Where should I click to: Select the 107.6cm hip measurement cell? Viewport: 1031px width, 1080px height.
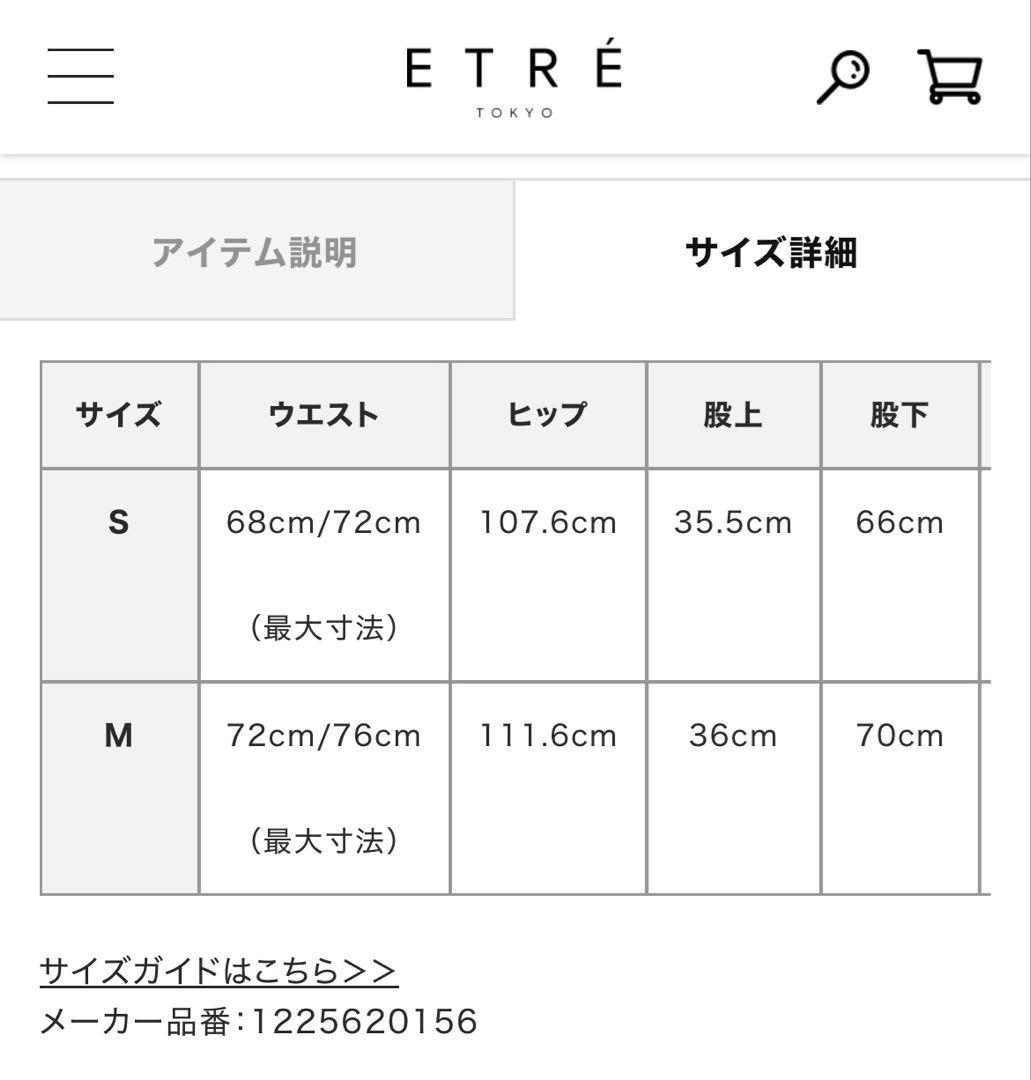[546, 521]
